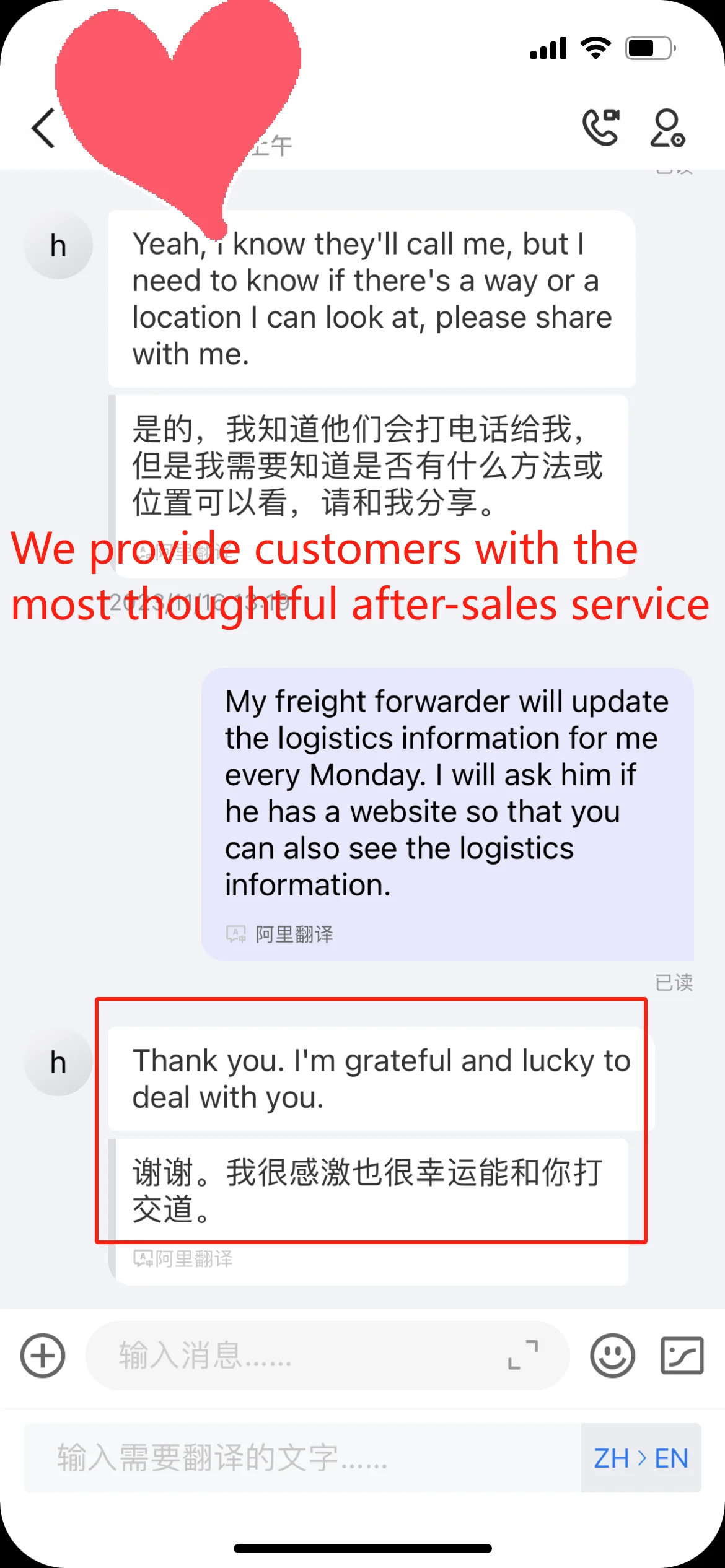Expand the message input to full screen
The image size is (725, 1568).
(x=523, y=1355)
